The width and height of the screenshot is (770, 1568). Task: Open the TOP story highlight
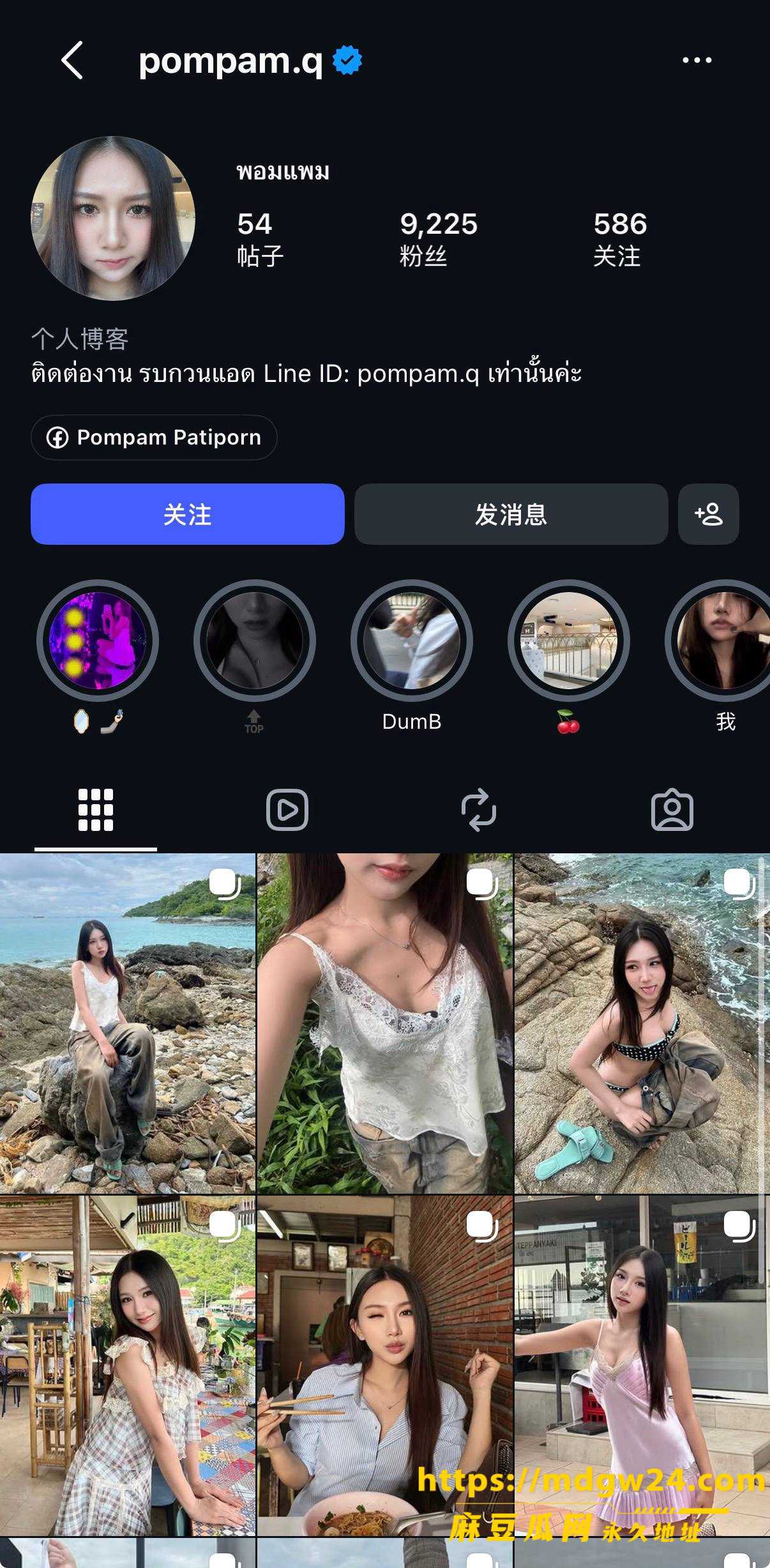[x=255, y=641]
